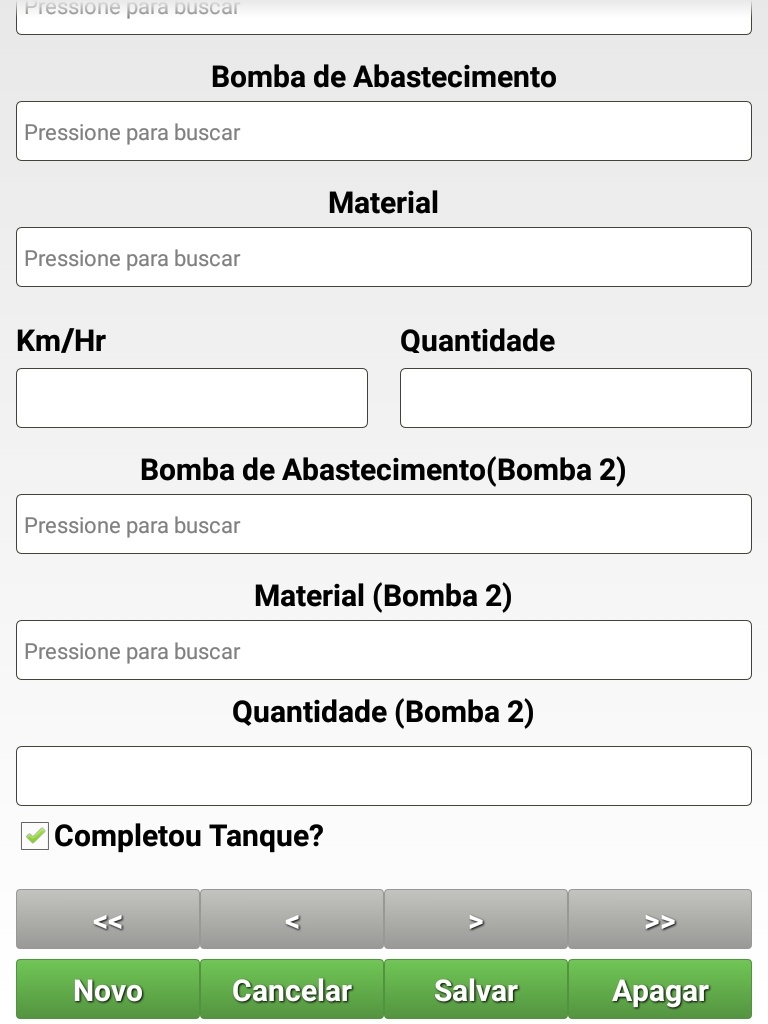Screen dimensions: 768x1024
Task: Choose the Material (Bomba 2) search field
Action: point(384,650)
